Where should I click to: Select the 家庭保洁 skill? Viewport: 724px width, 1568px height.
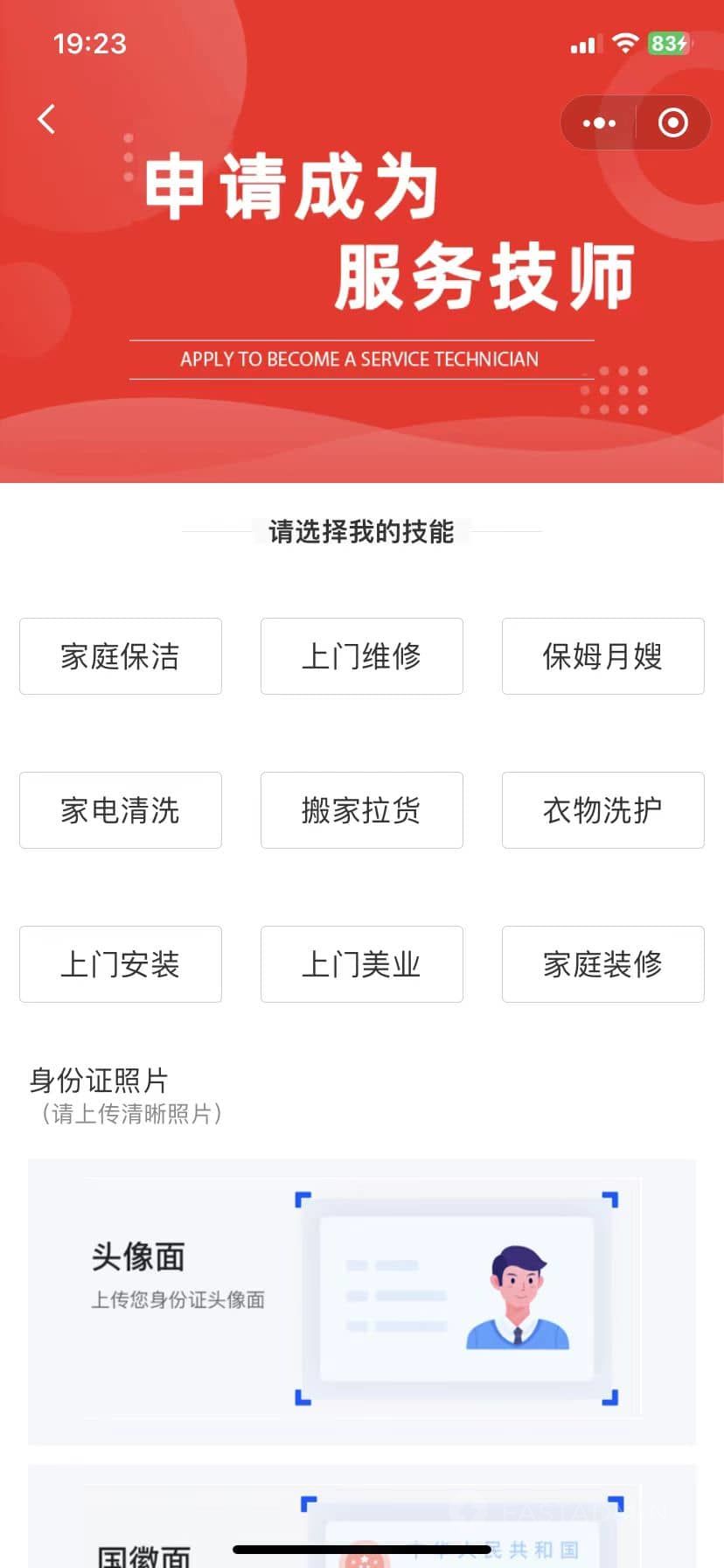tap(121, 656)
